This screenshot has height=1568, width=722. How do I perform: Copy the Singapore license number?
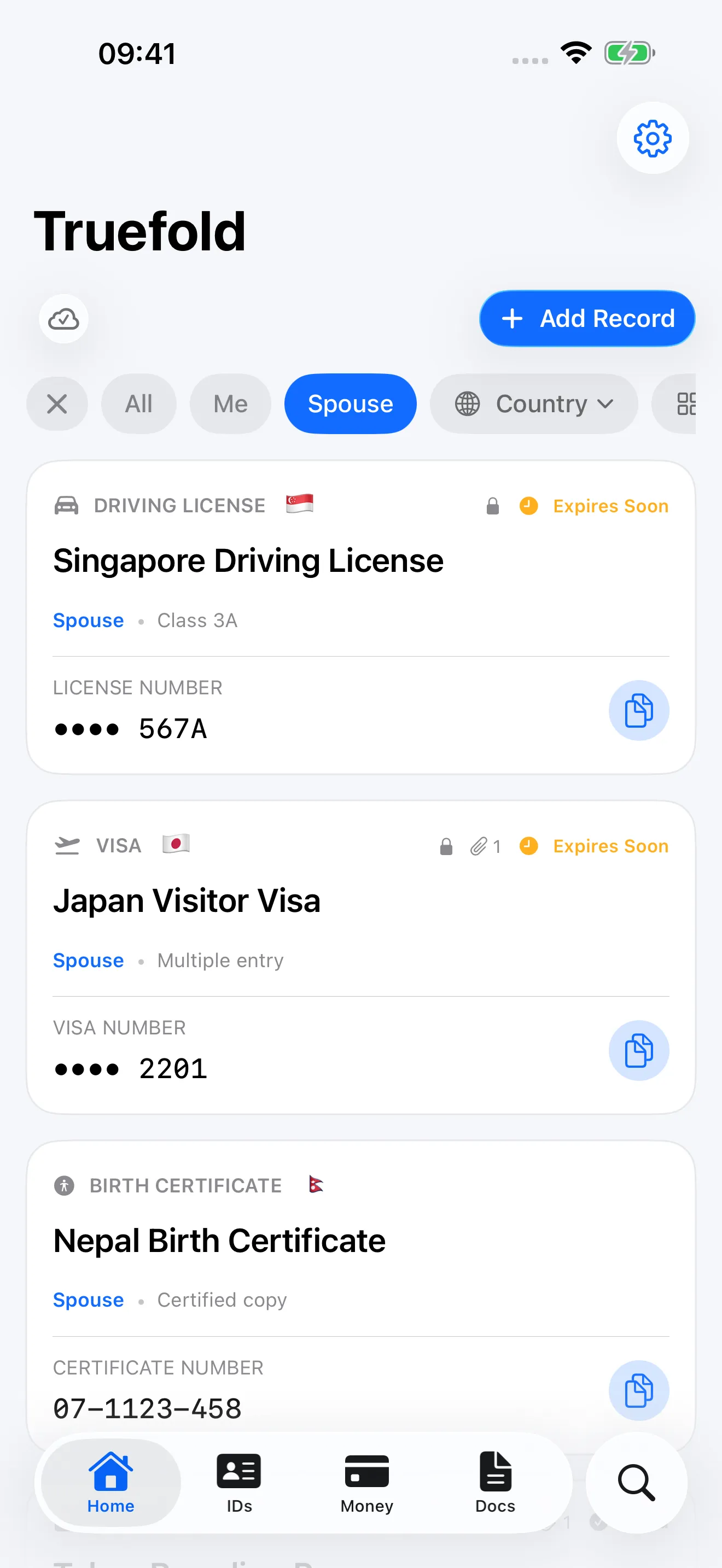point(639,710)
